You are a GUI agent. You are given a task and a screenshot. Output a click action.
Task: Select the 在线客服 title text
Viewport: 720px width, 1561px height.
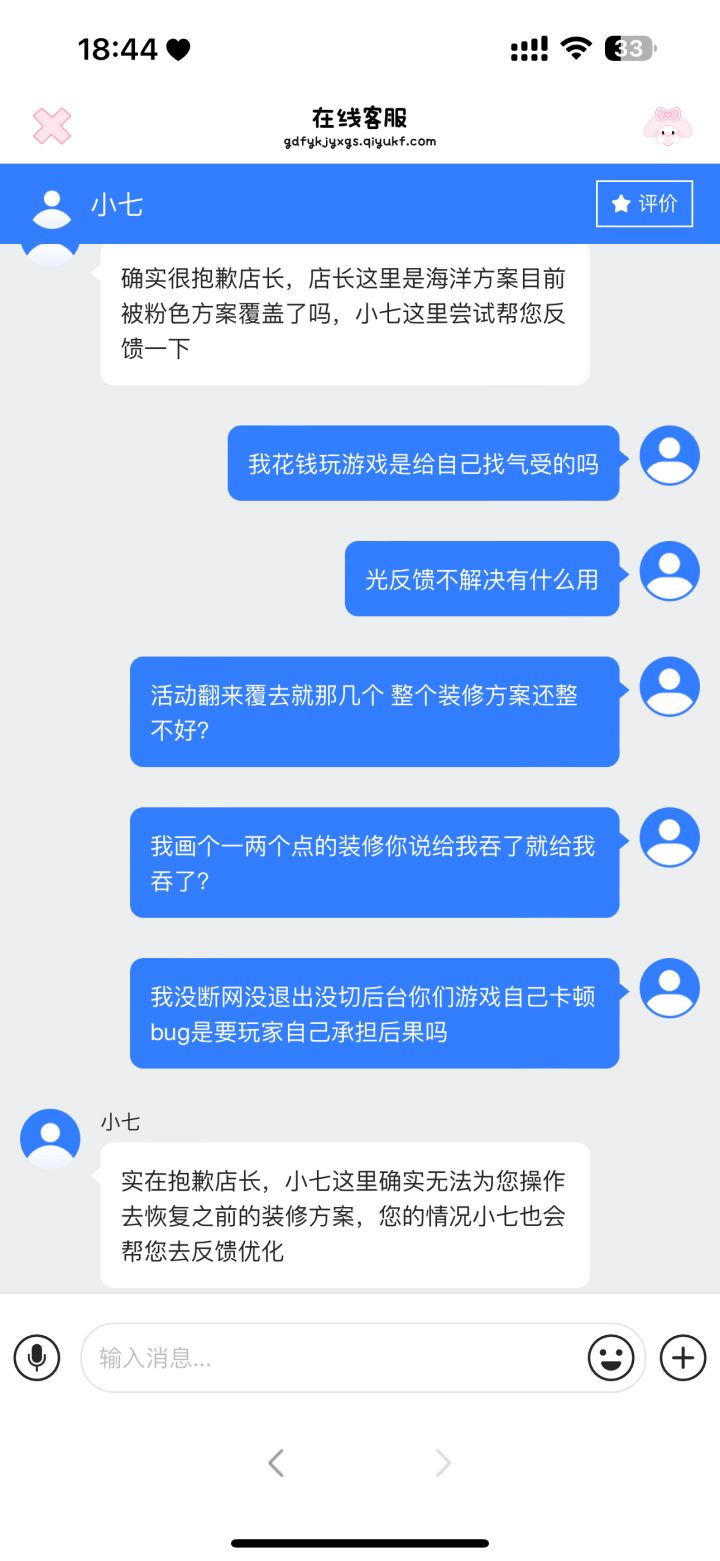pos(360,117)
